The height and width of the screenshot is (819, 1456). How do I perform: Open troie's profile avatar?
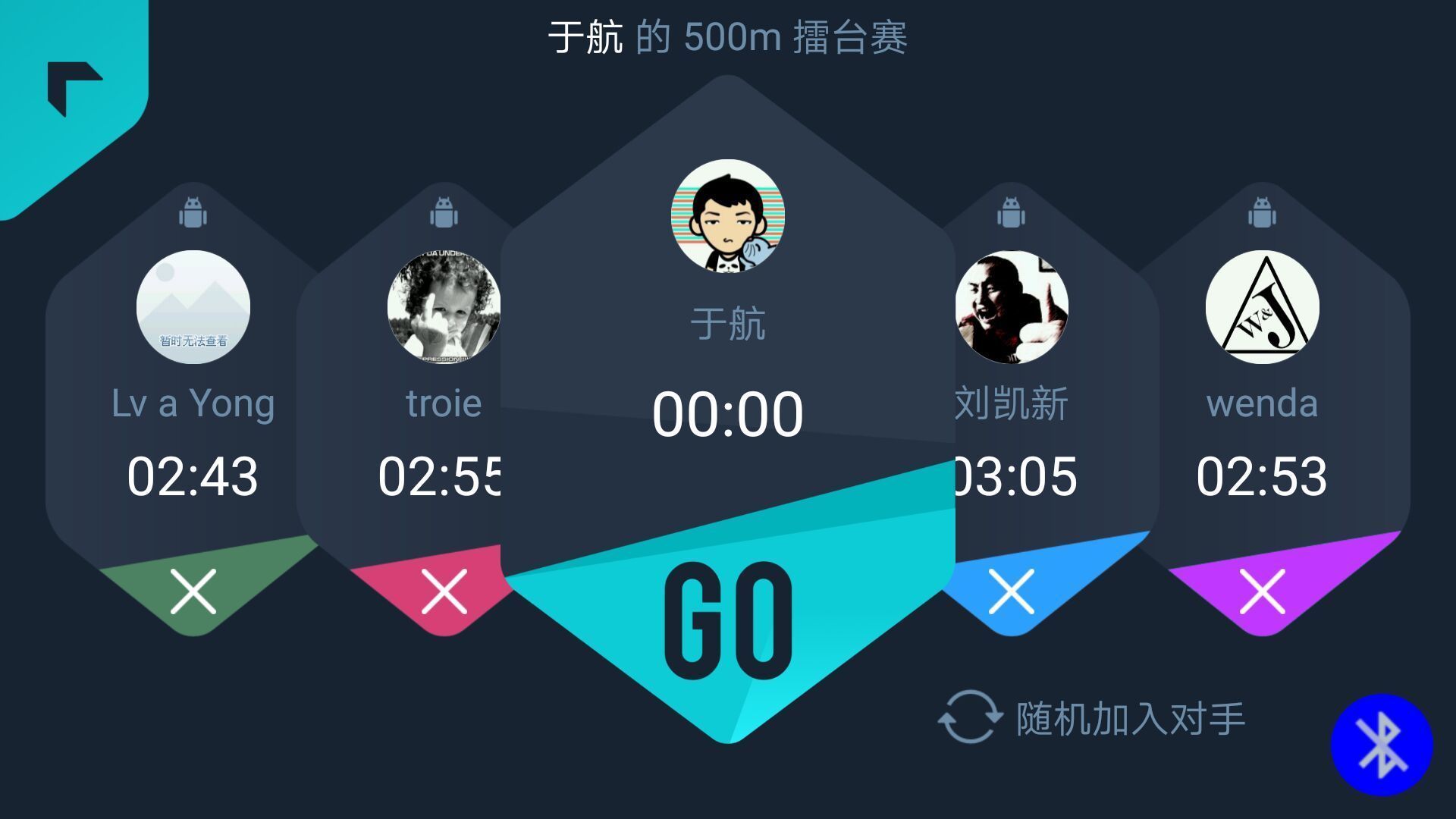click(x=444, y=307)
